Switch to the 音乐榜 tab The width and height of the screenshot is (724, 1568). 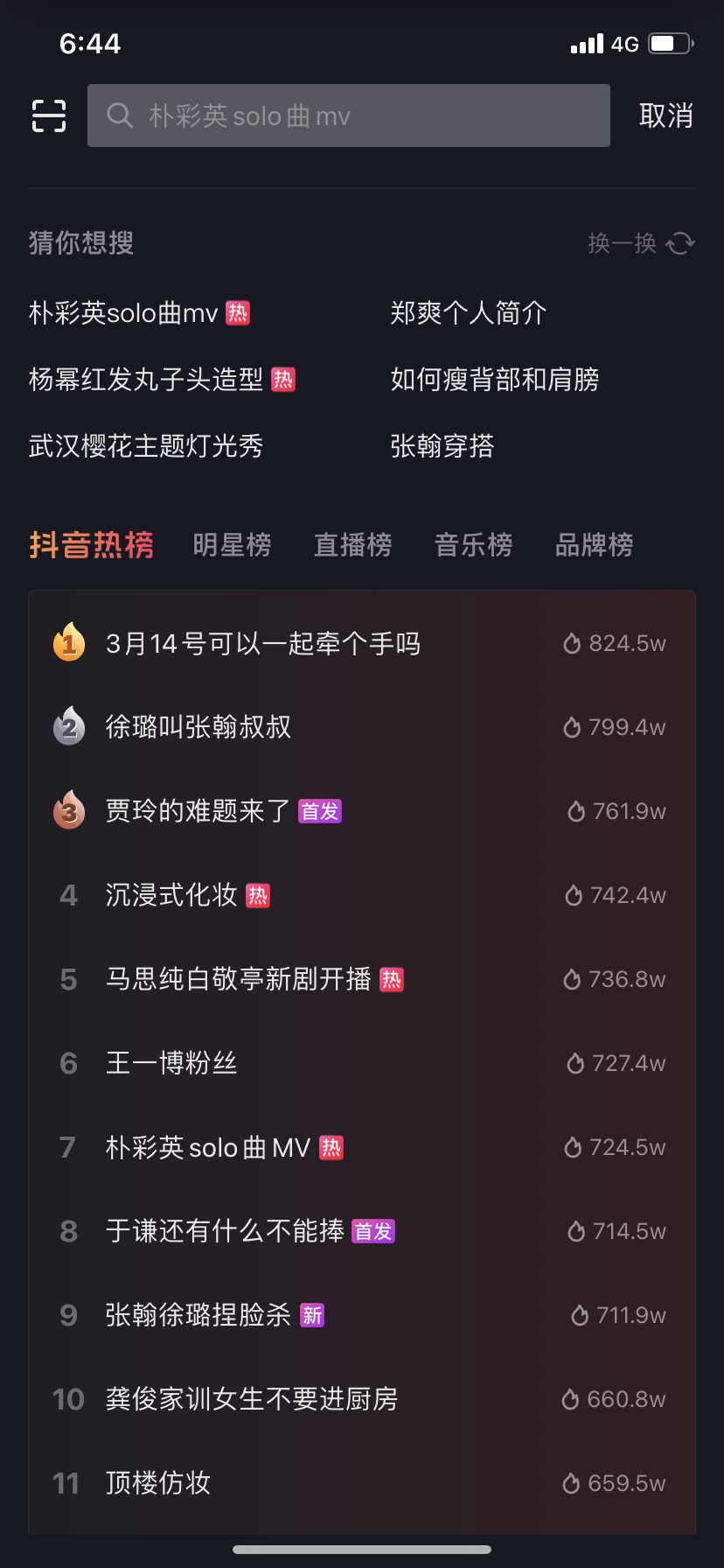[474, 545]
